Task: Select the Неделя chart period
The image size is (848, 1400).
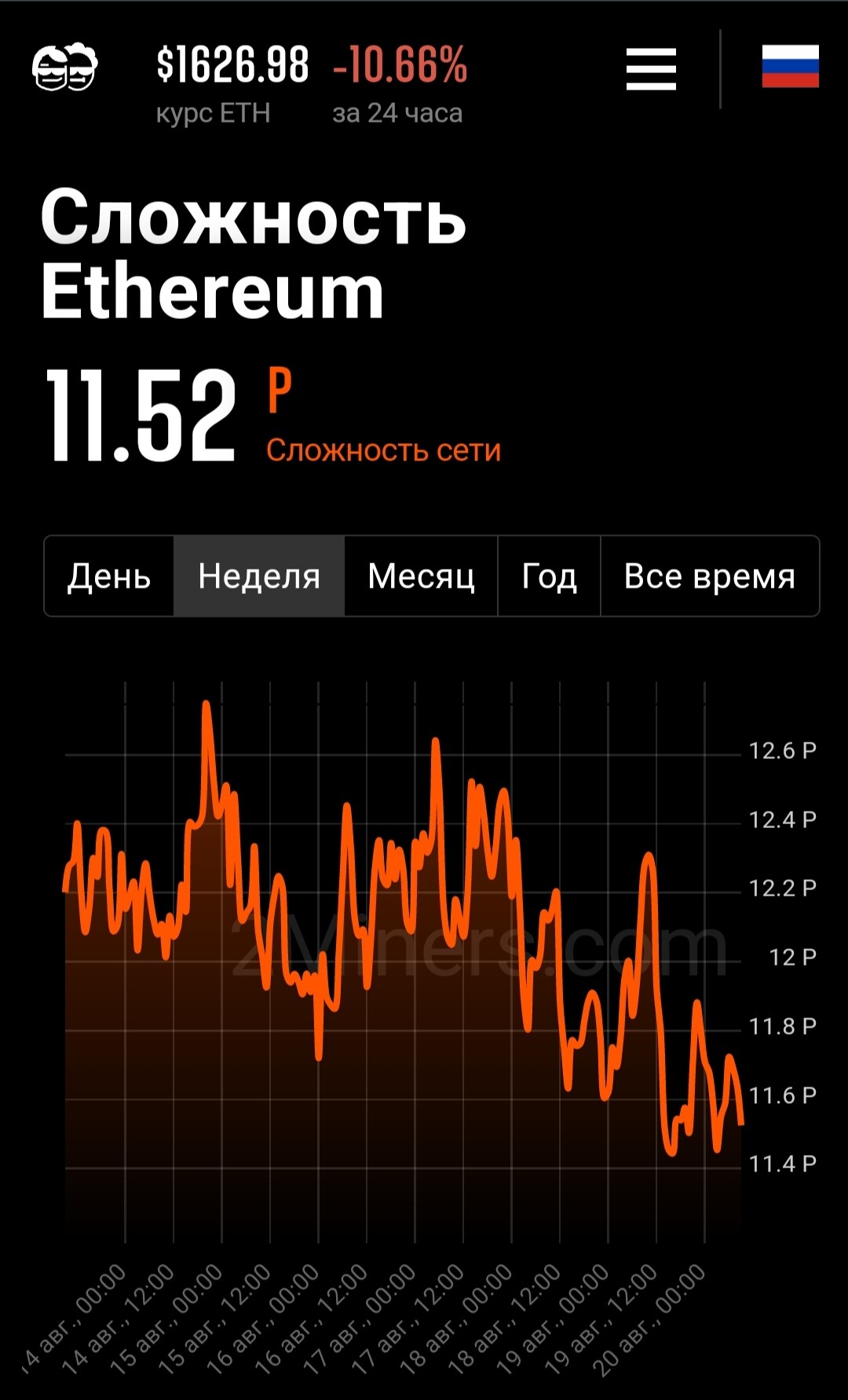Action: [259, 577]
